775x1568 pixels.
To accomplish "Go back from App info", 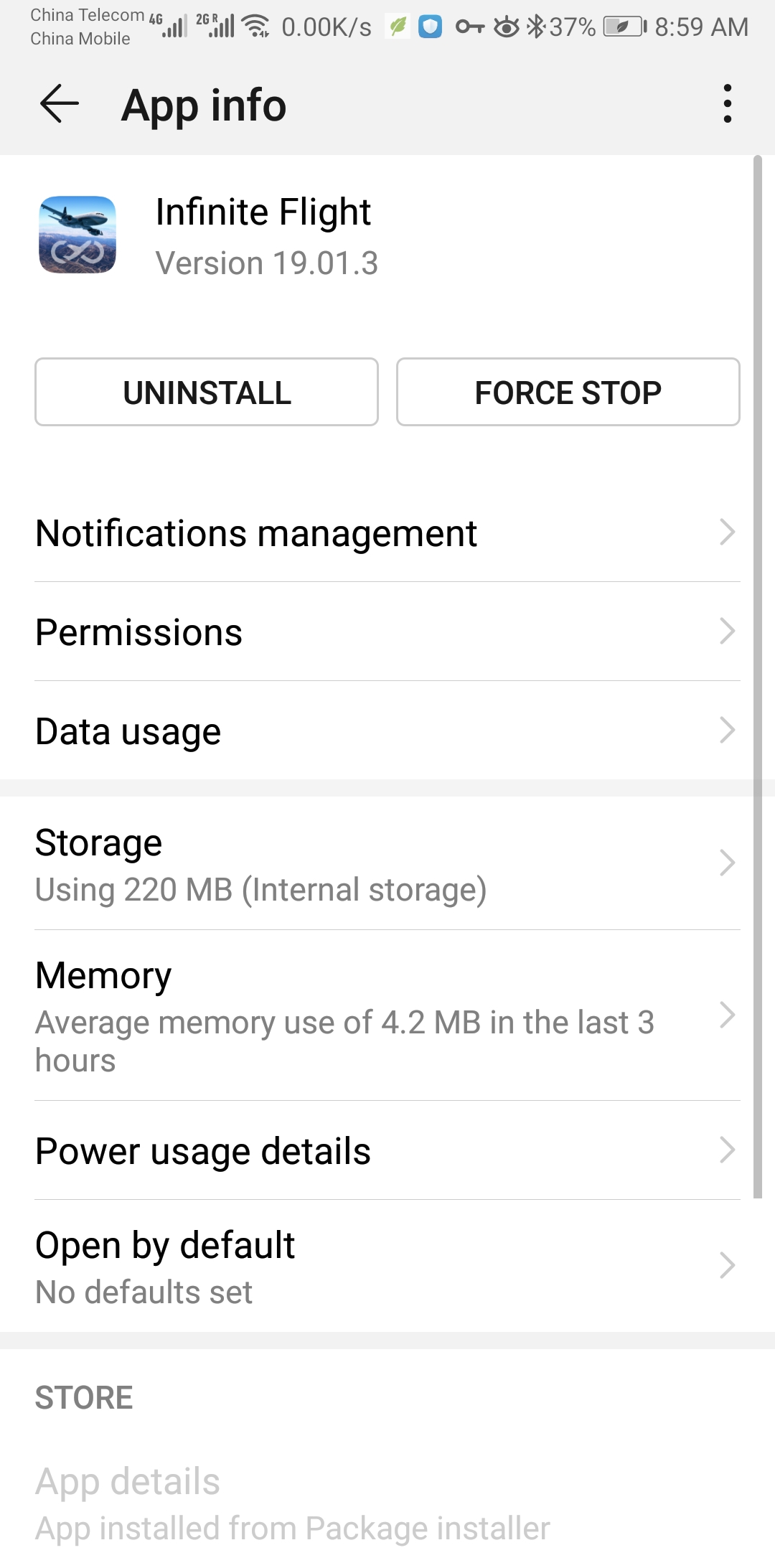I will pos(59,104).
